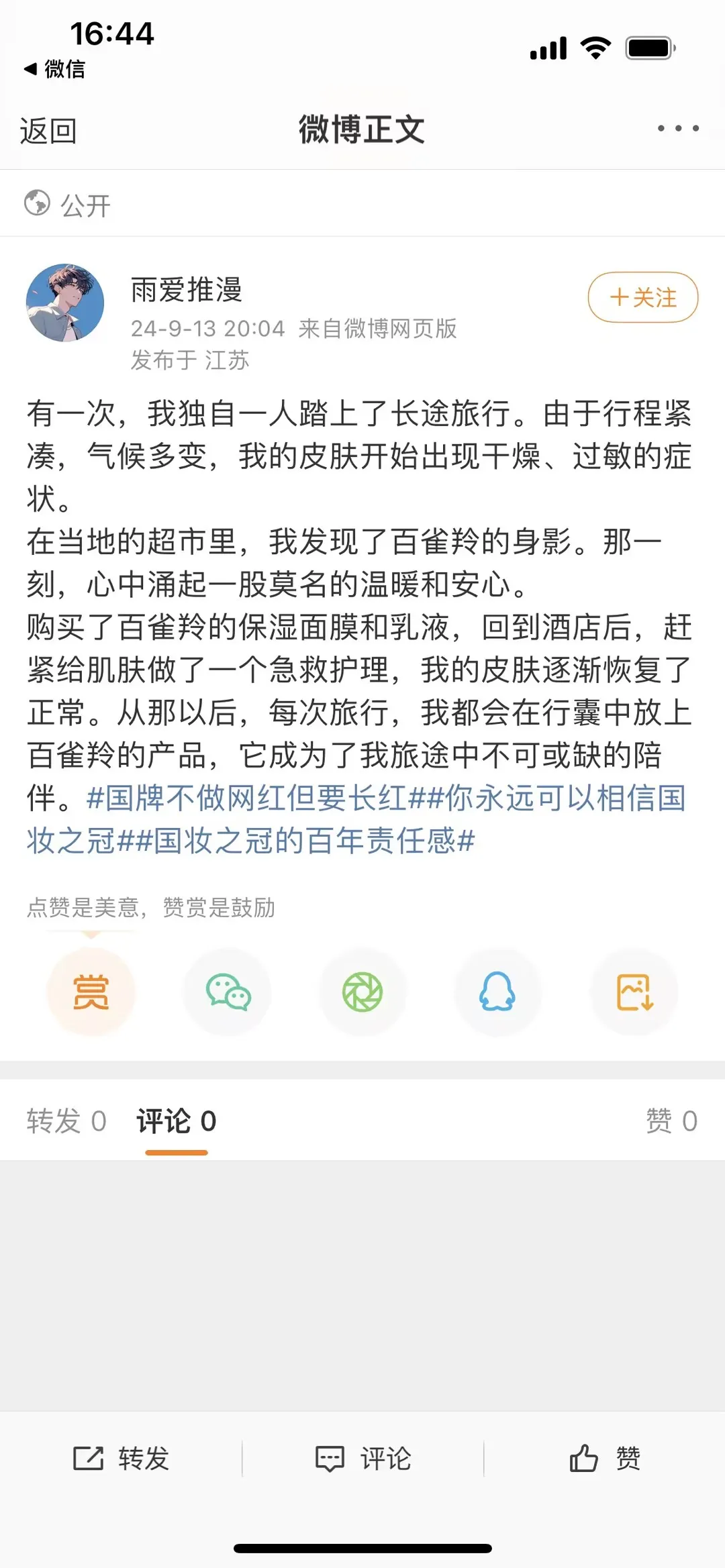The width and height of the screenshot is (725, 1568).
Task: Like the post with bottom 赞
Action: (x=605, y=1458)
